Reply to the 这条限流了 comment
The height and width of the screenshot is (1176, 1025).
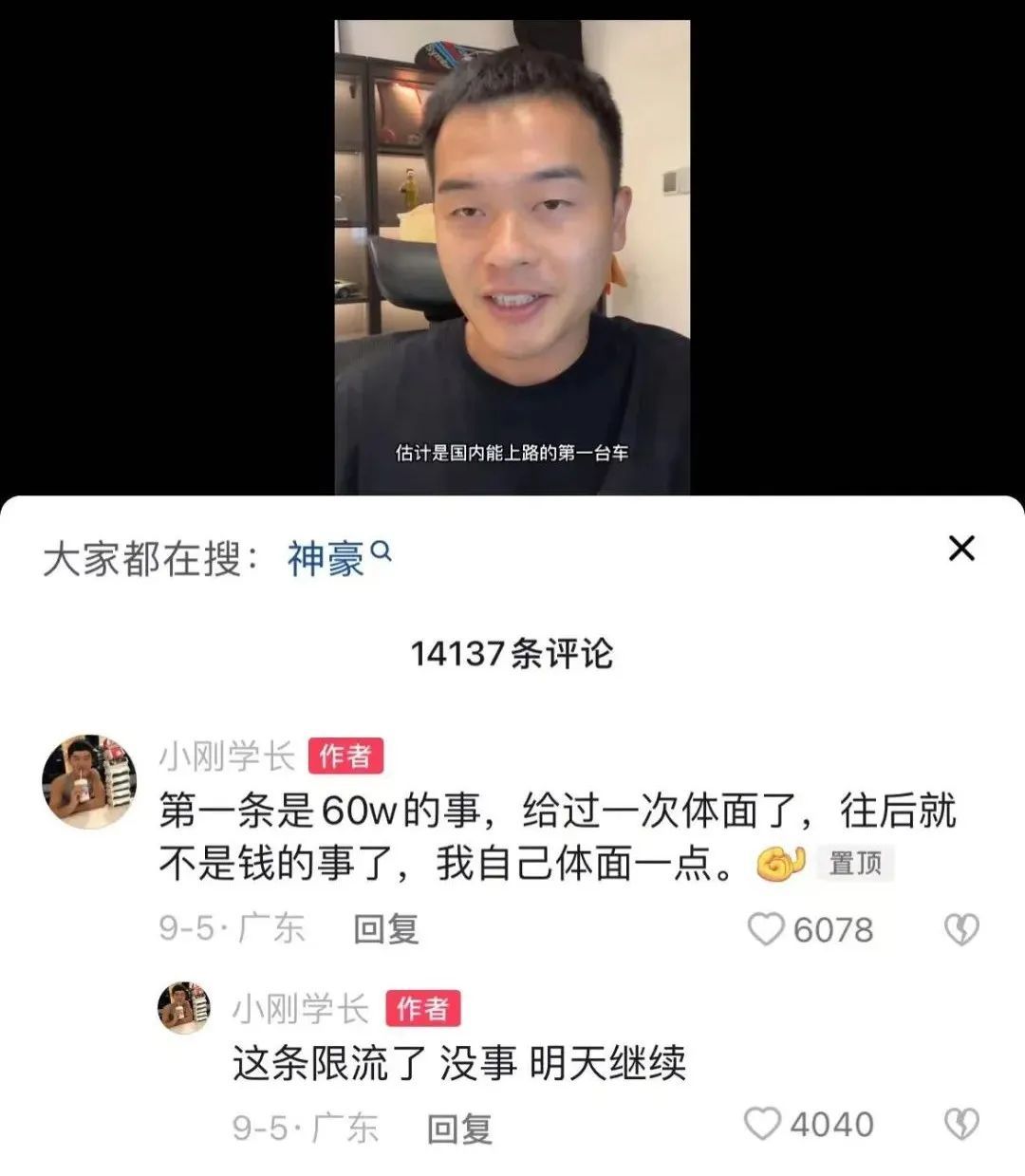459,1129
